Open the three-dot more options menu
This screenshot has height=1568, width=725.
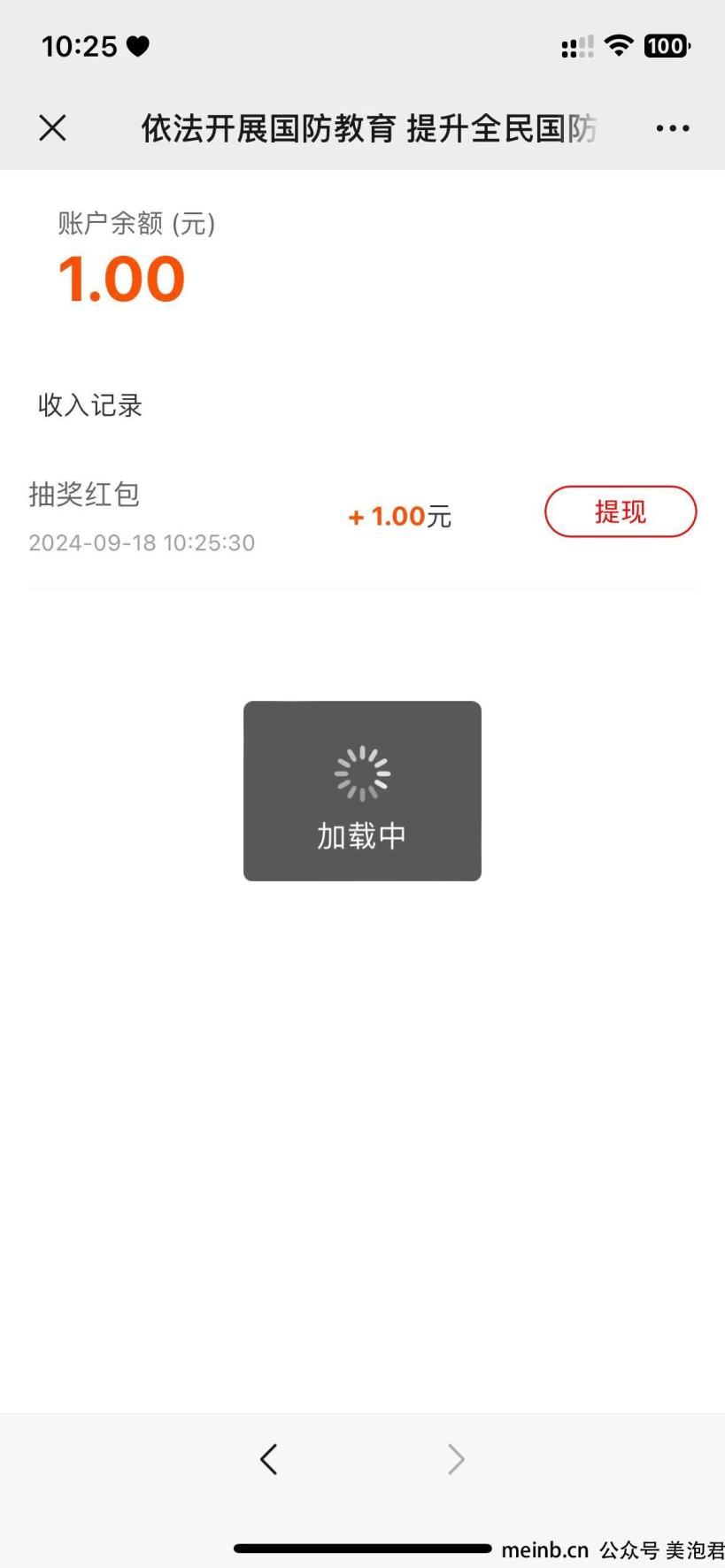pos(673,128)
